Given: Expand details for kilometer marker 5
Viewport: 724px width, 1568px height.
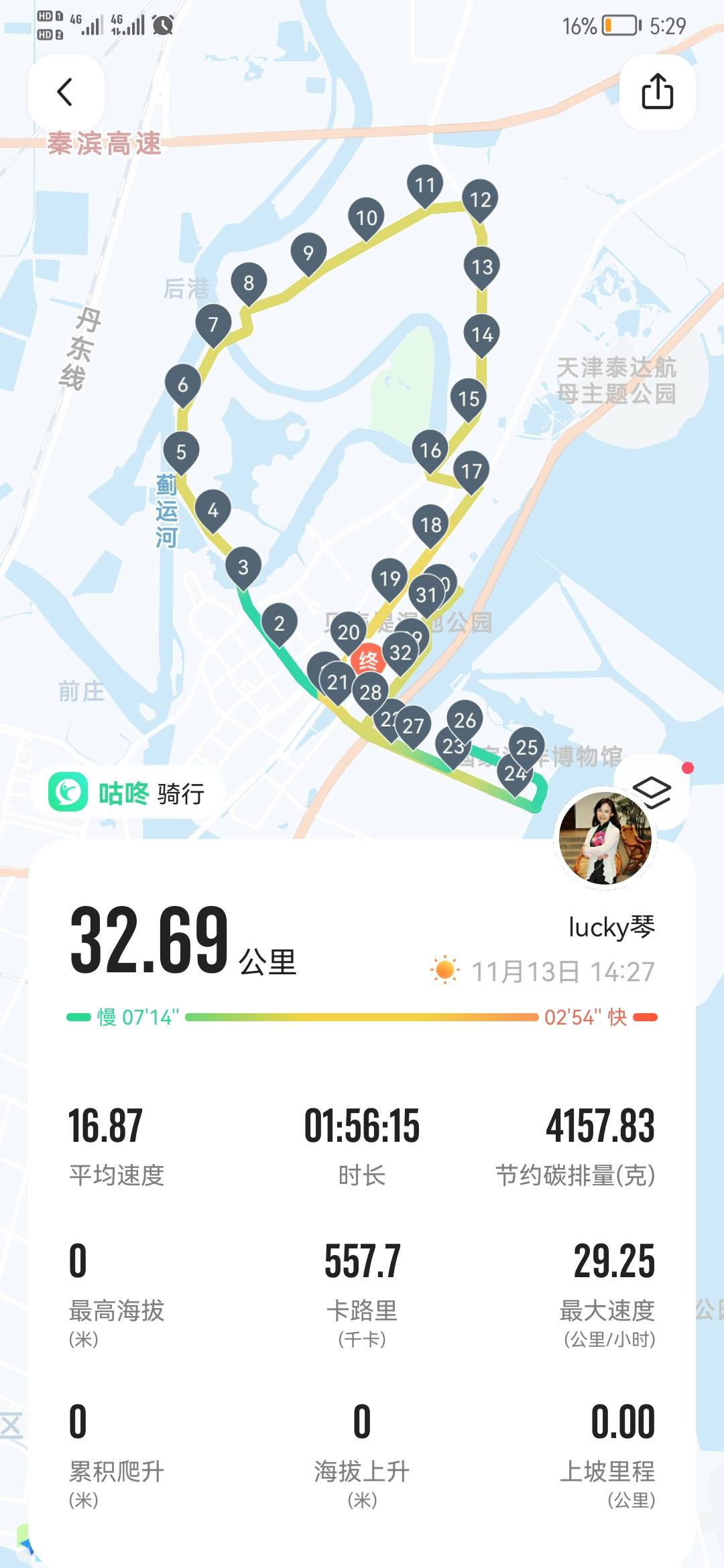Looking at the screenshot, I should point(181,452).
